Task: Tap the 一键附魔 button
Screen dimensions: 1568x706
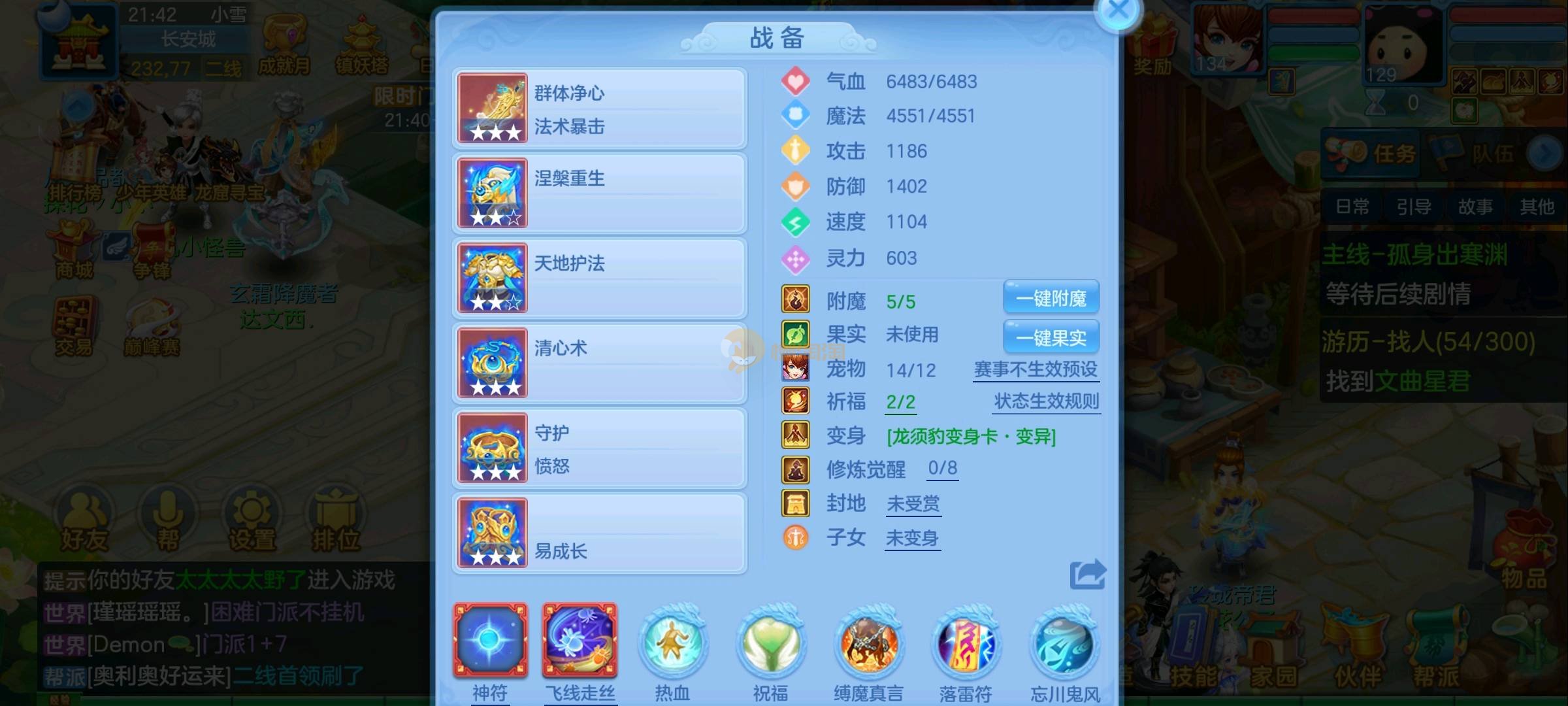Action: [1051, 299]
